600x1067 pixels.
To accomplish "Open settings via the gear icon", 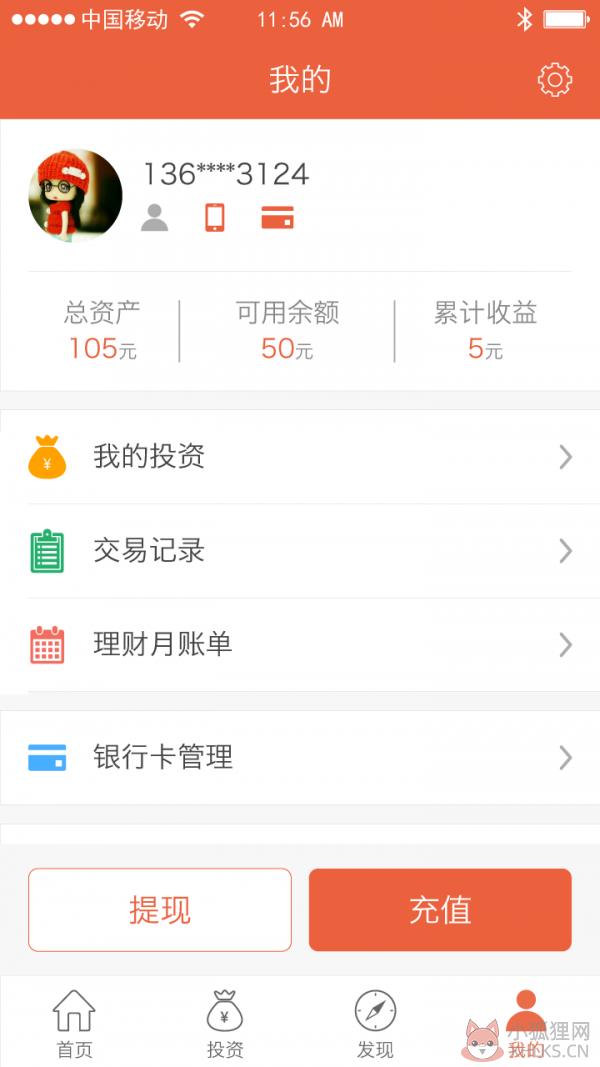I will (x=554, y=80).
